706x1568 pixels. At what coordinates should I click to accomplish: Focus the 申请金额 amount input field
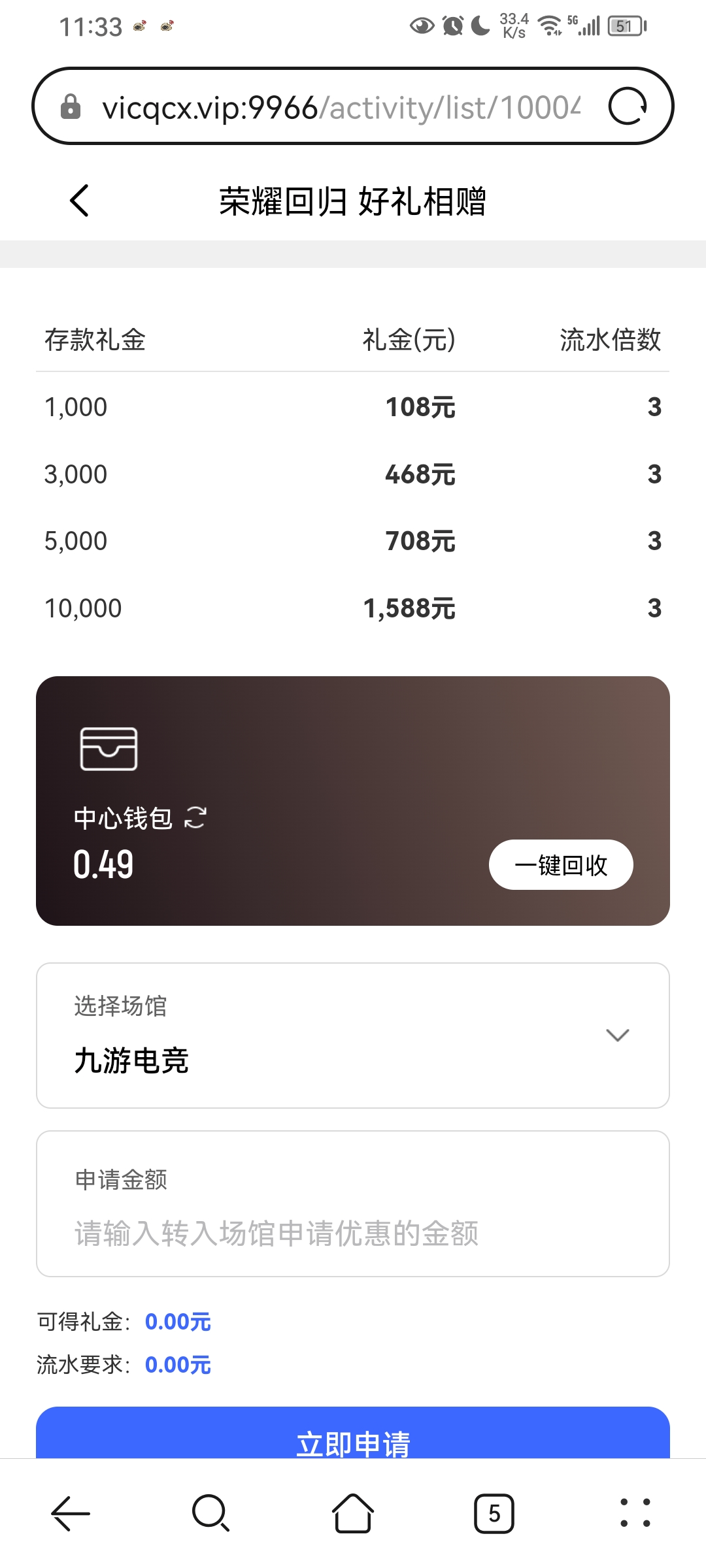[353, 1233]
